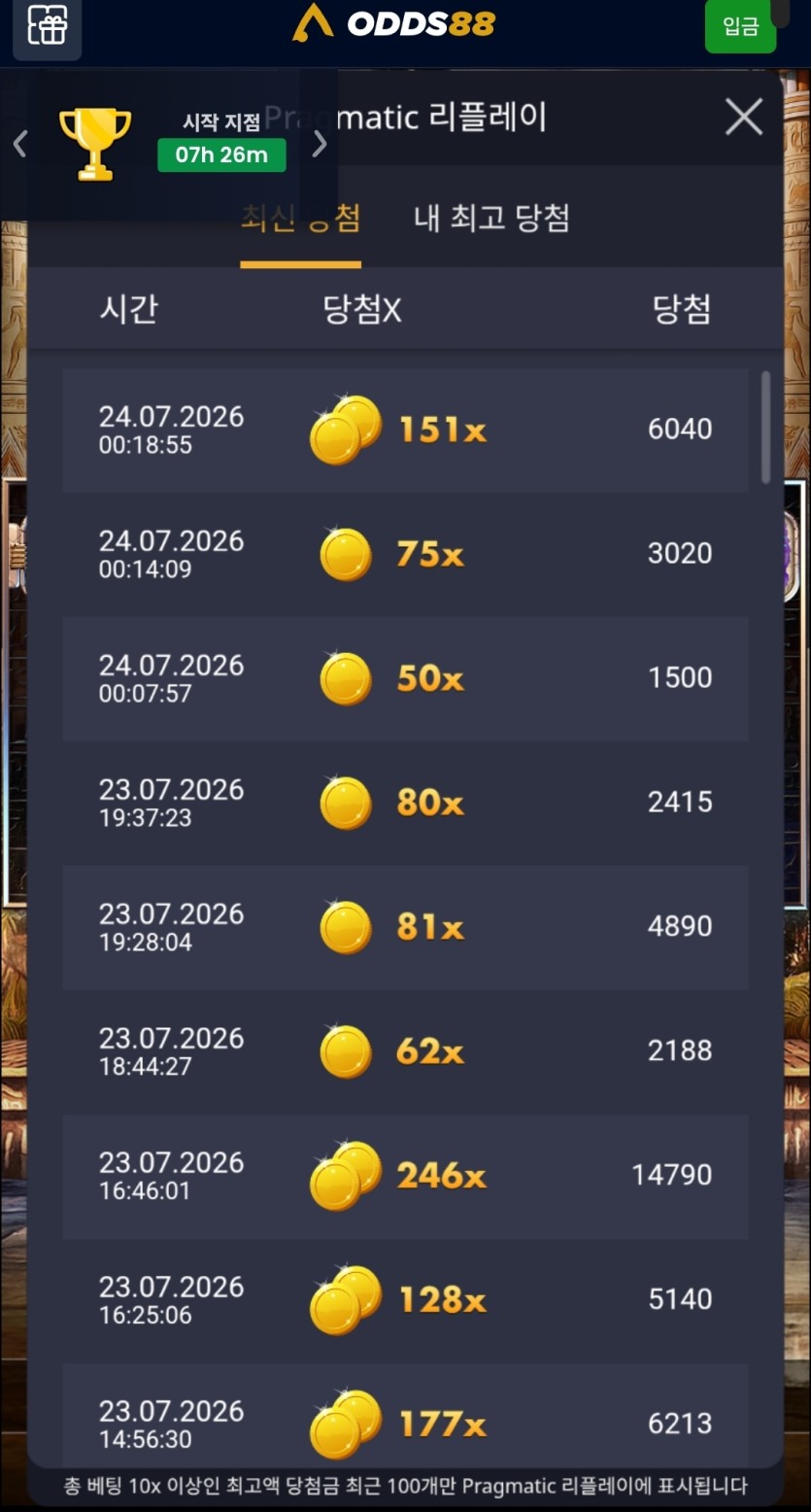The height and width of the screenshot is (1512, 811).
Task: Open the 62x replay from 18:44:27
Action: [405, 1052]
